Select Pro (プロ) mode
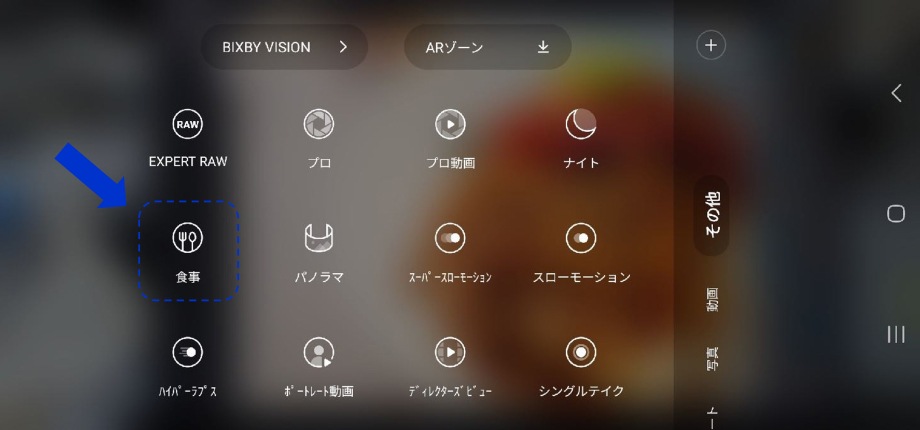The height and width of the screenshot is (430, 920). point(318,138)
